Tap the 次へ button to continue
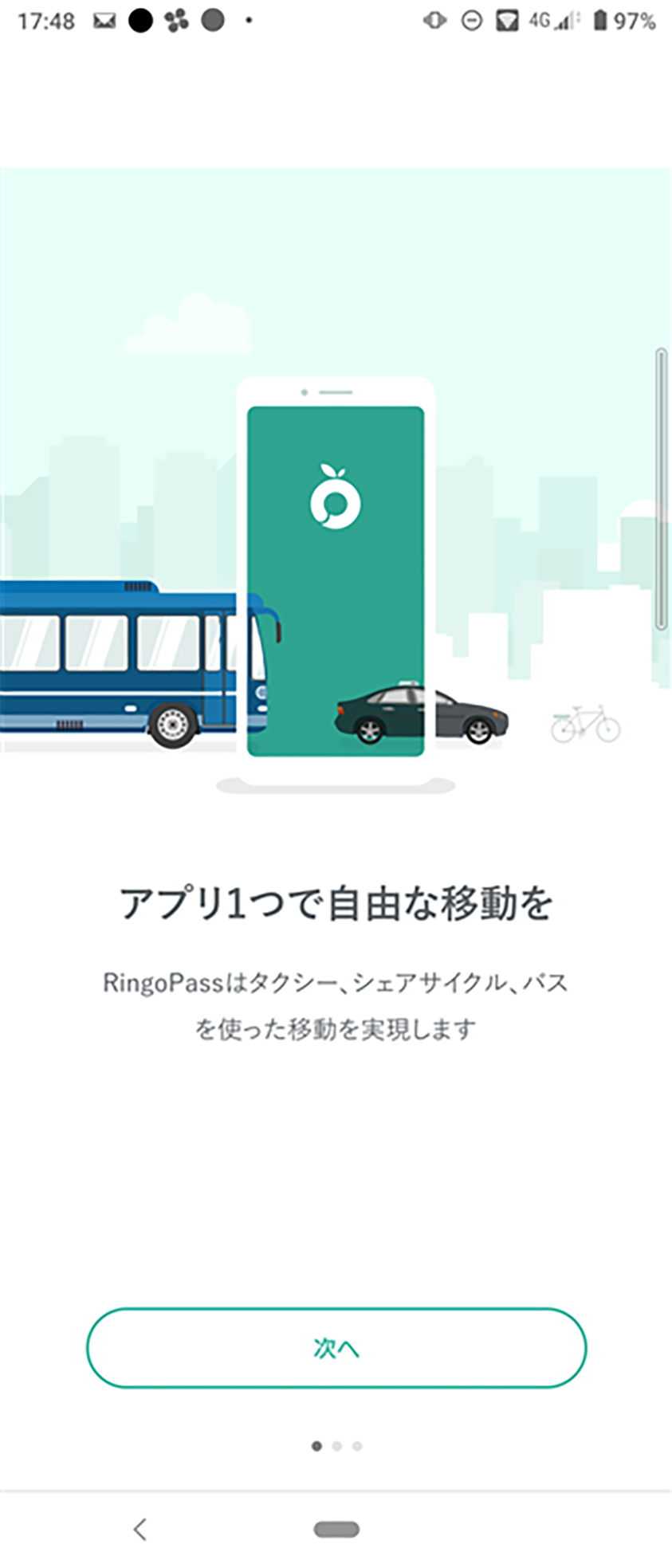 click(x=336, y=1347)
